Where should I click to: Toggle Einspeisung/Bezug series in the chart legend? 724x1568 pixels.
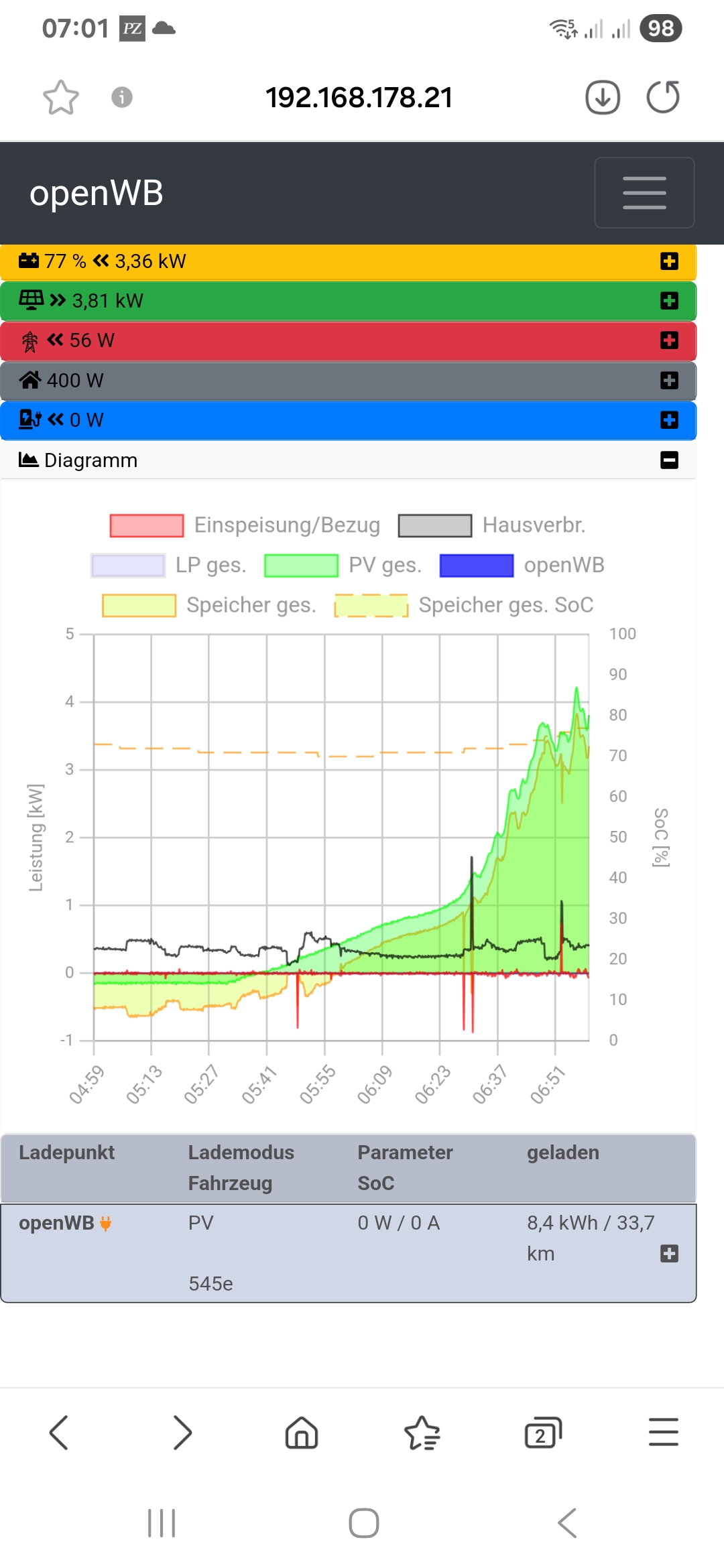tap(245, 525)
